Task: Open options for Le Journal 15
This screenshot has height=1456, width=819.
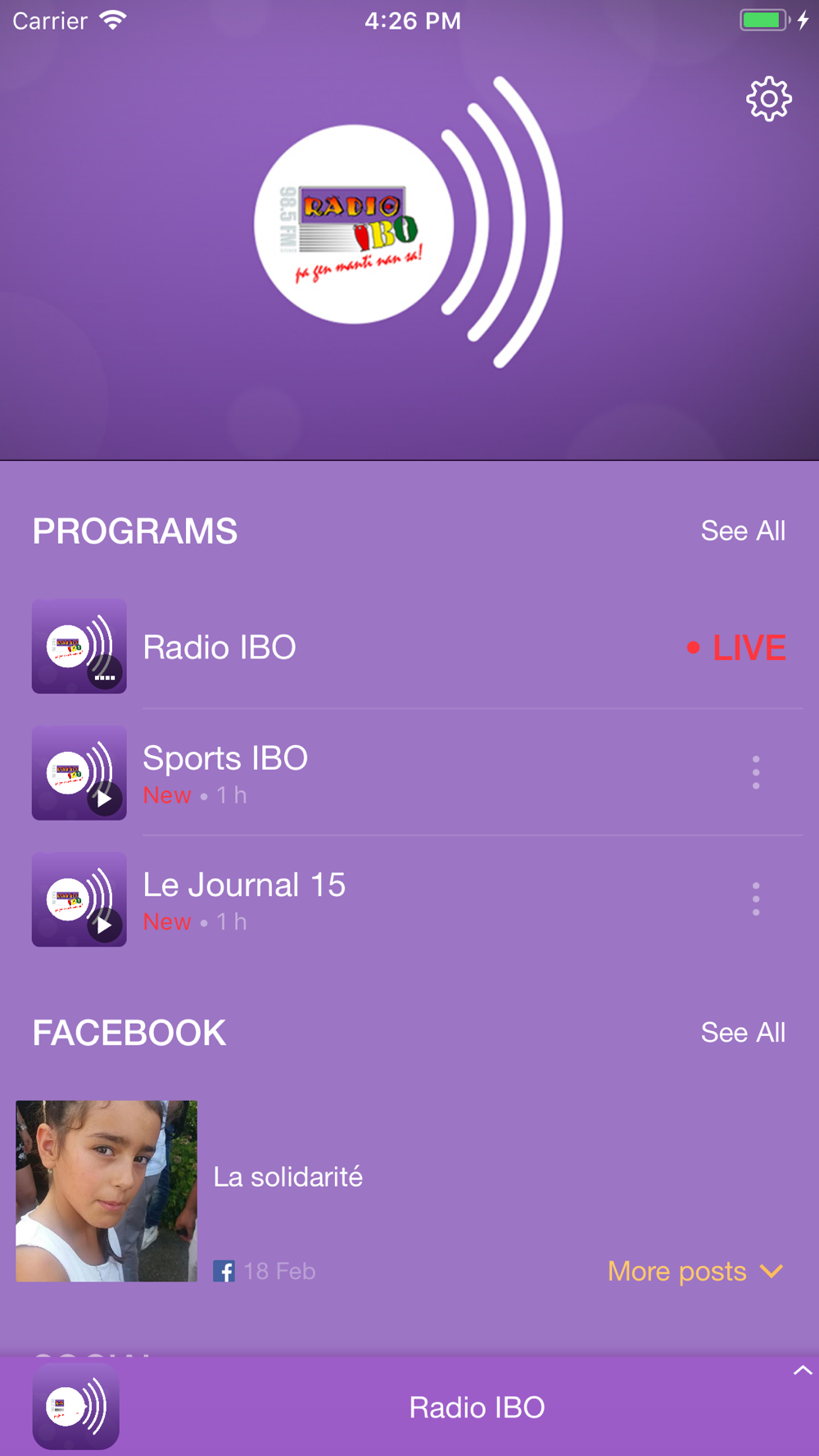Action: (x=755, y=900)
